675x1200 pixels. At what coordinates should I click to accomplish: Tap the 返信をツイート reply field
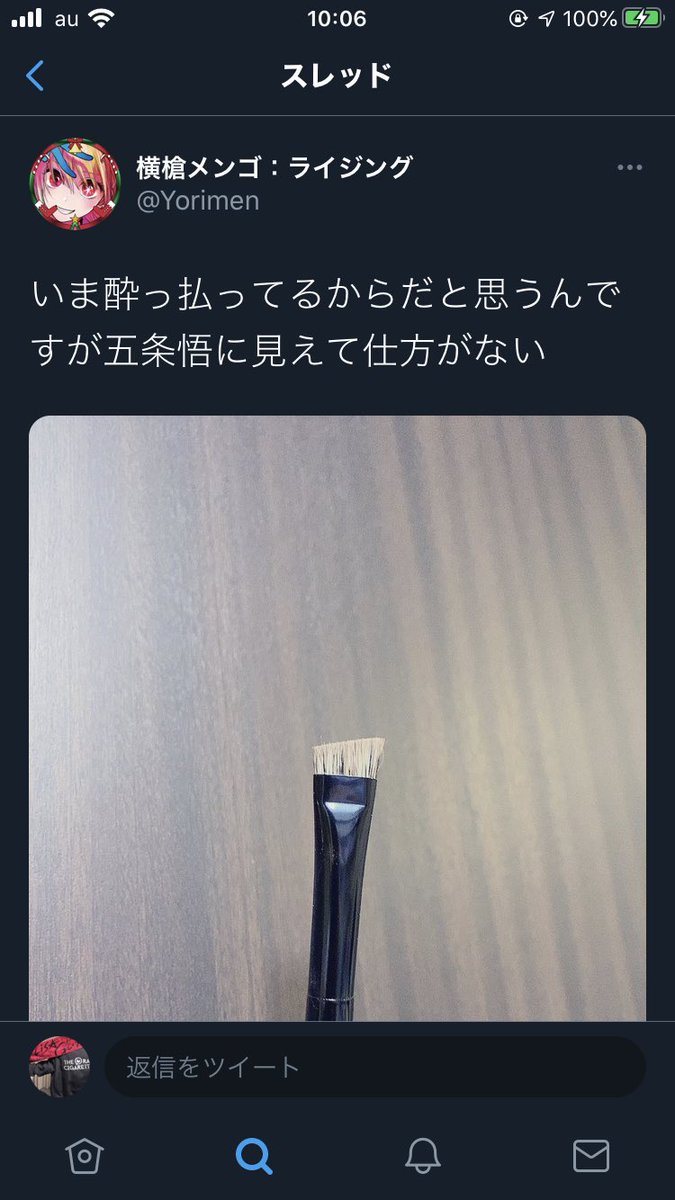pyautogui.click(x=375, y=1067)
